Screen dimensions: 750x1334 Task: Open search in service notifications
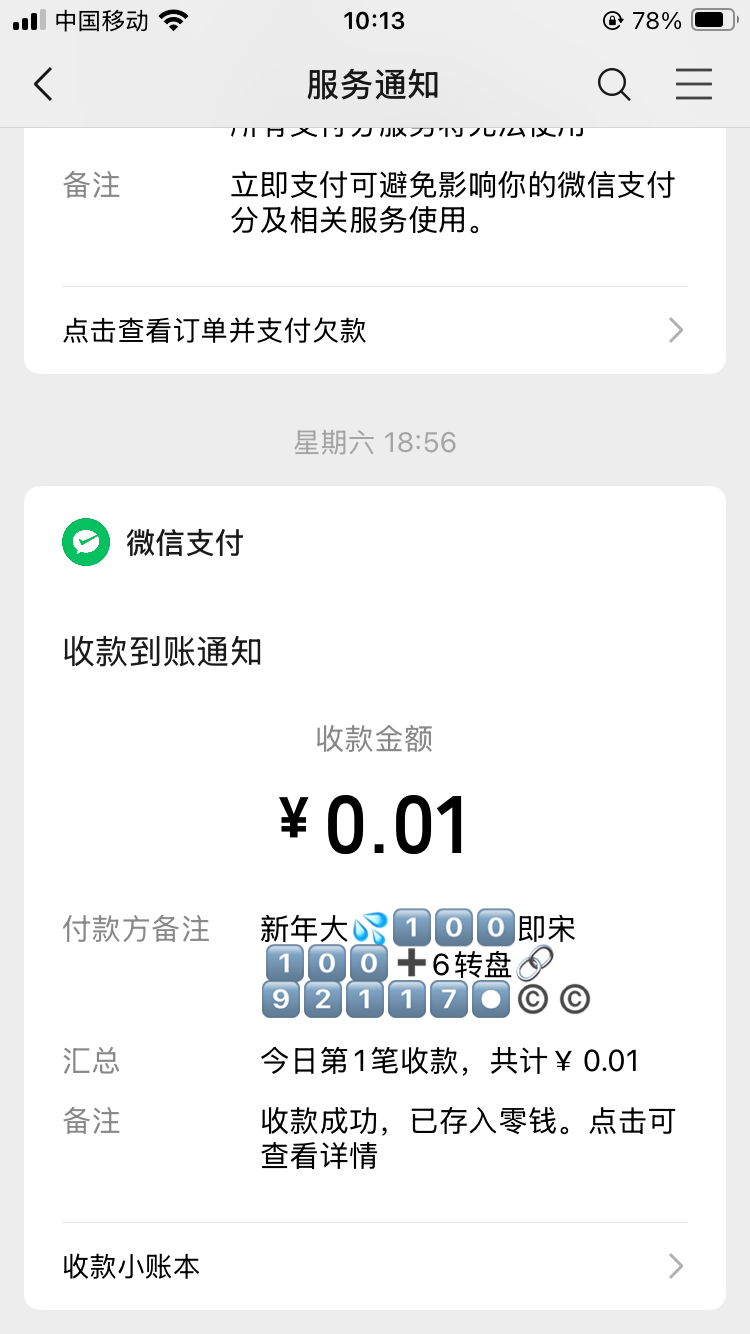coord(614,85)
